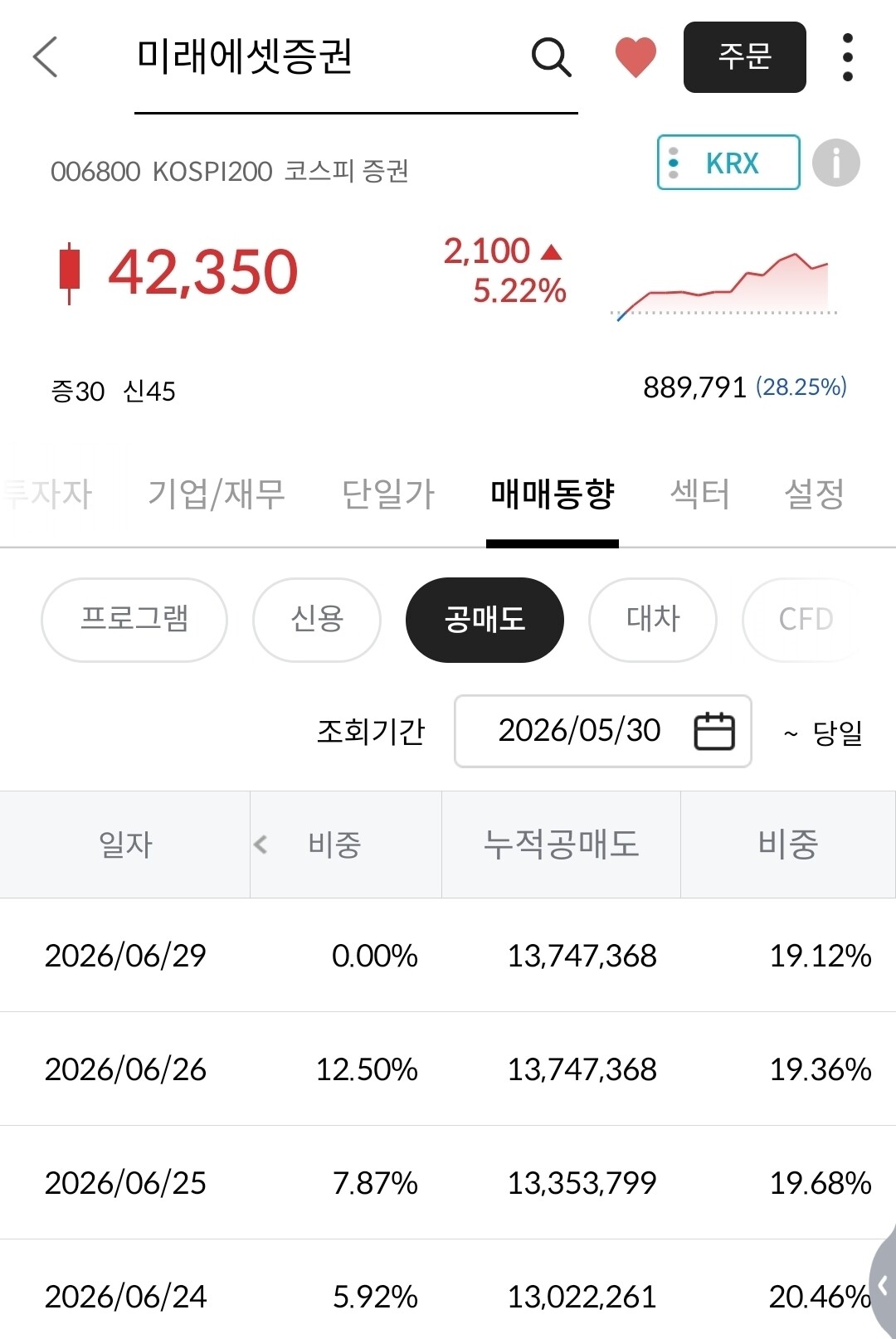Switch to the 기업/재무 tab
Image resolution: width=896 pixels, height=1339 pixels.
point(217,494)
